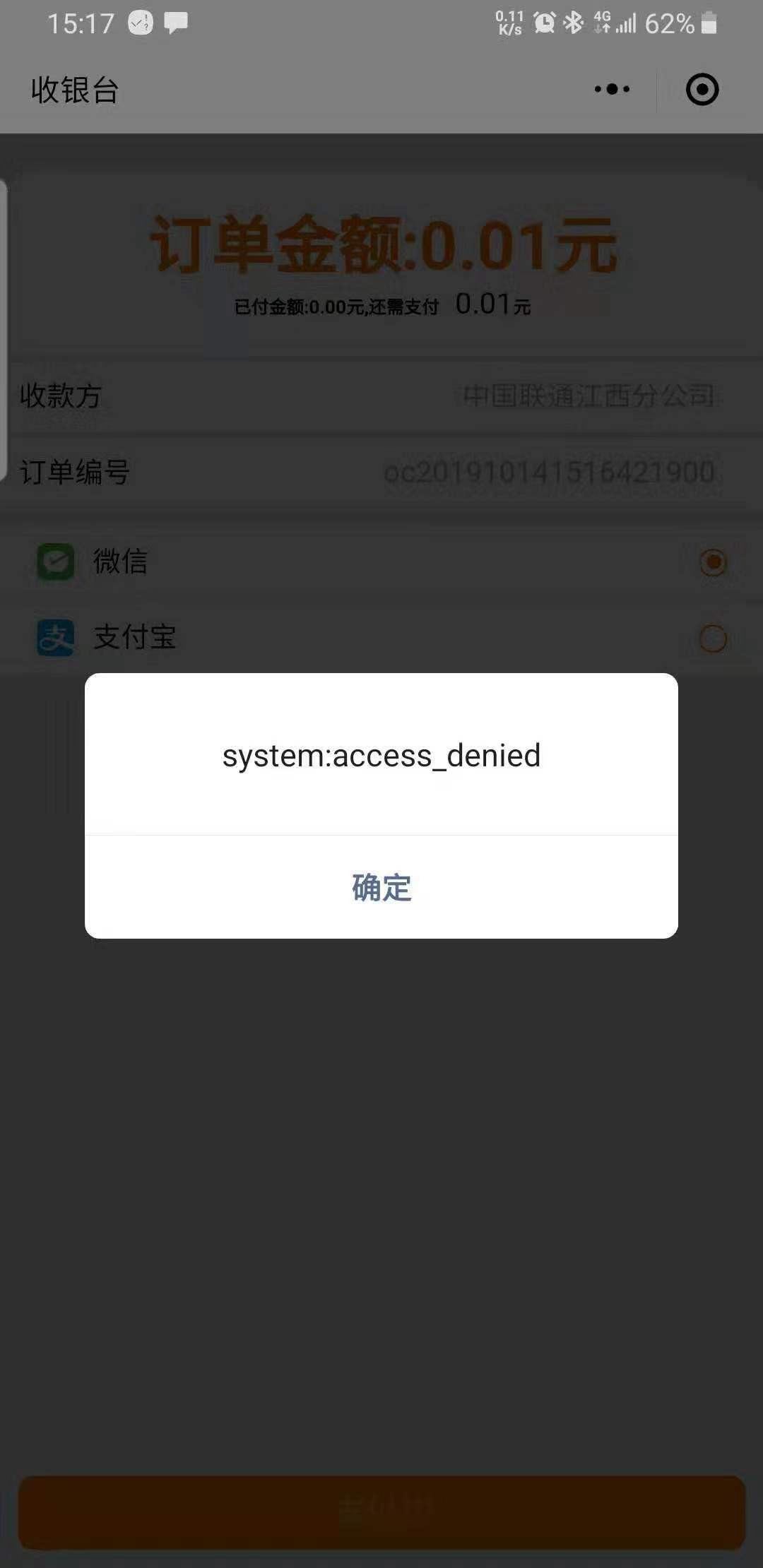Close the mini program with circle icon
Image resolution: width=763 pixels, height=1568 pixels.
(702, 90)
